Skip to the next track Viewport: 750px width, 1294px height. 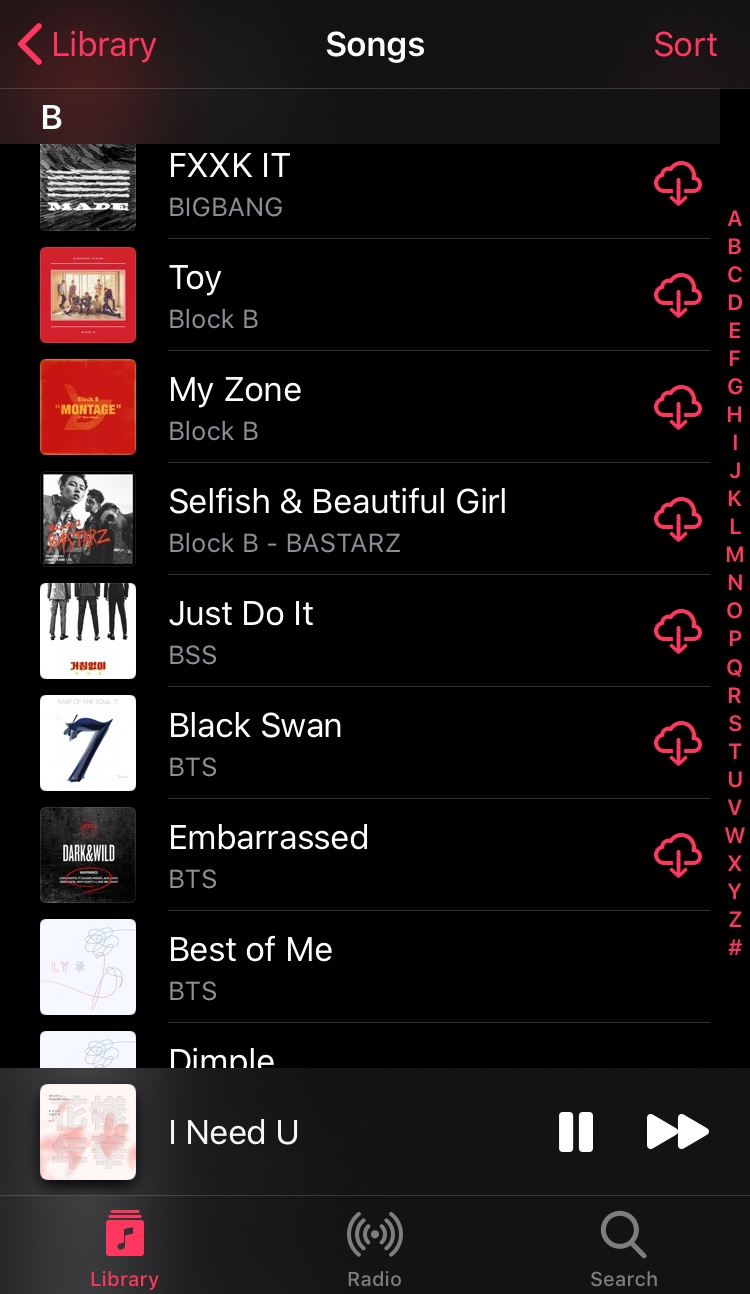(677, 1132)
